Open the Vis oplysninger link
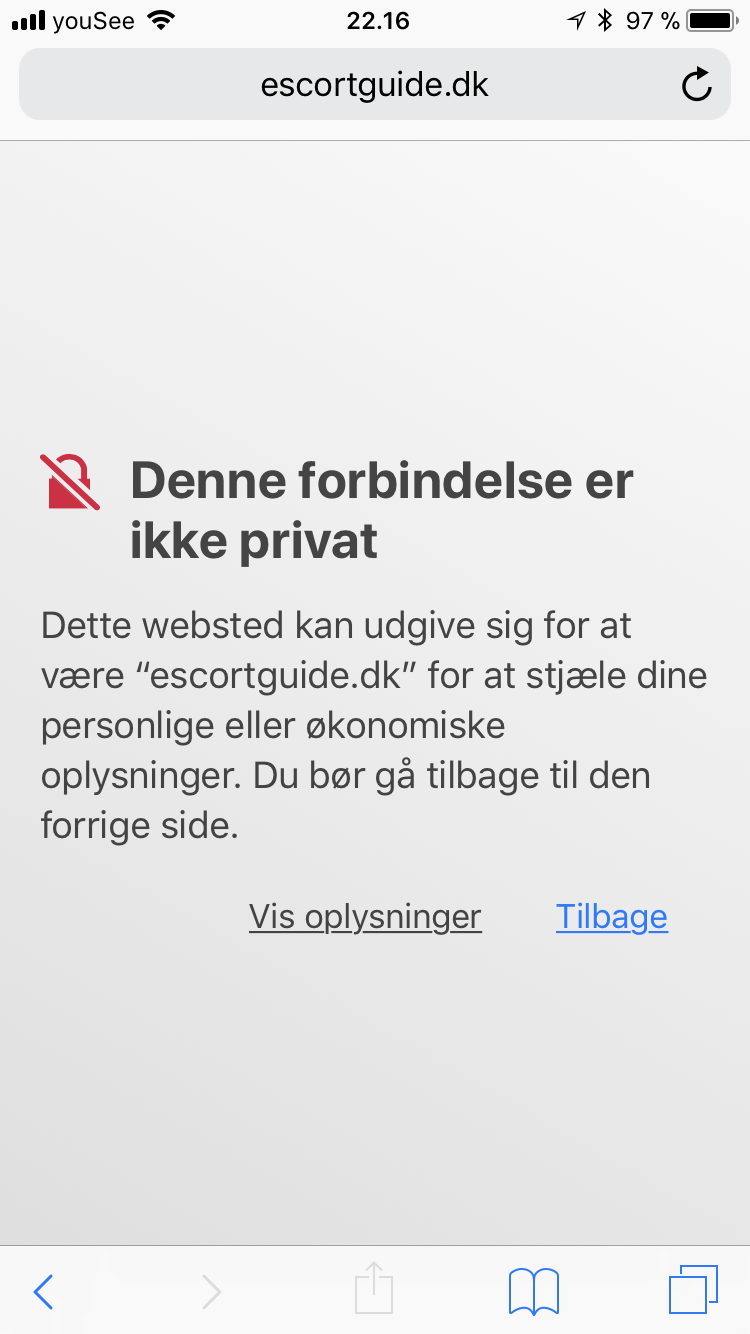 [x=365, y=917]
